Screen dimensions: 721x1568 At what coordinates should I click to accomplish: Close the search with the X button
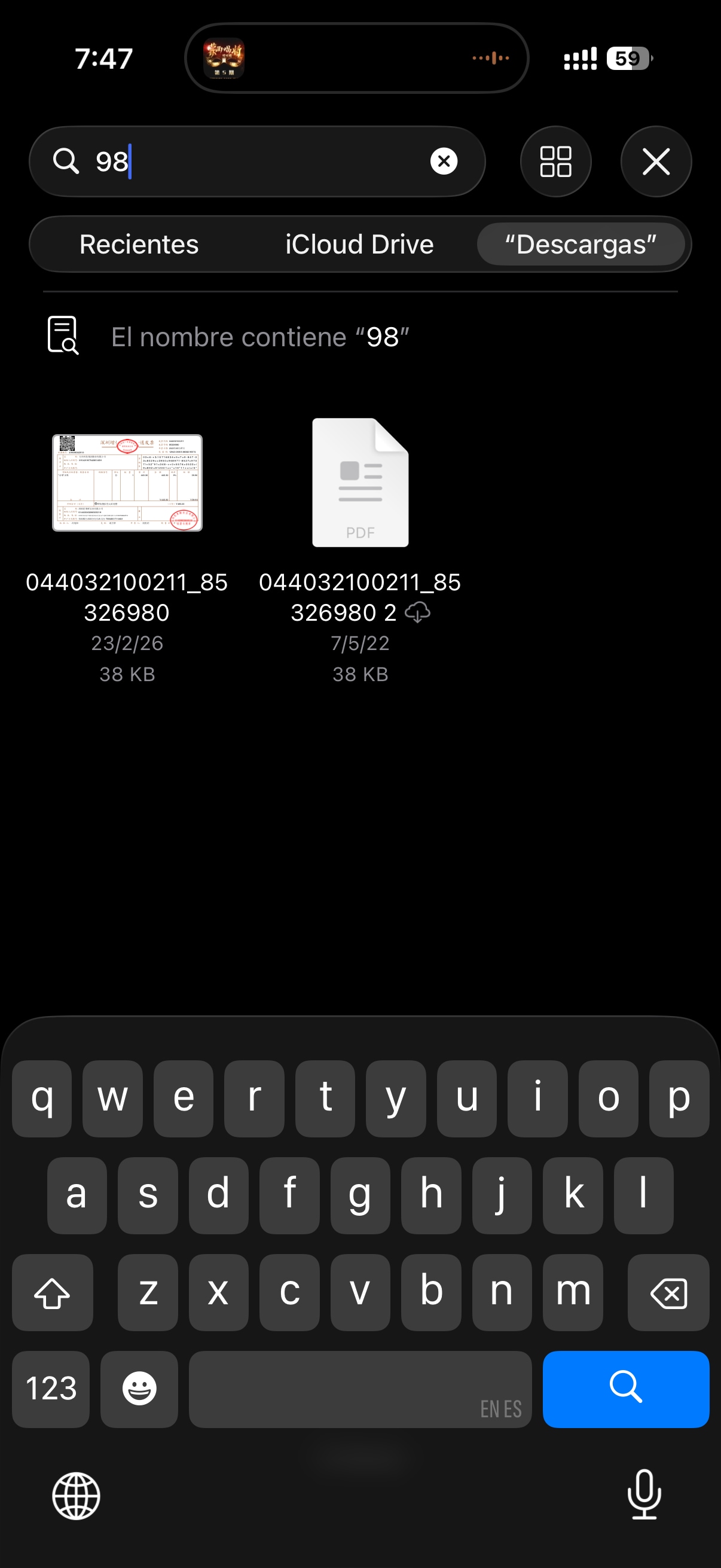tap(656, 161)
